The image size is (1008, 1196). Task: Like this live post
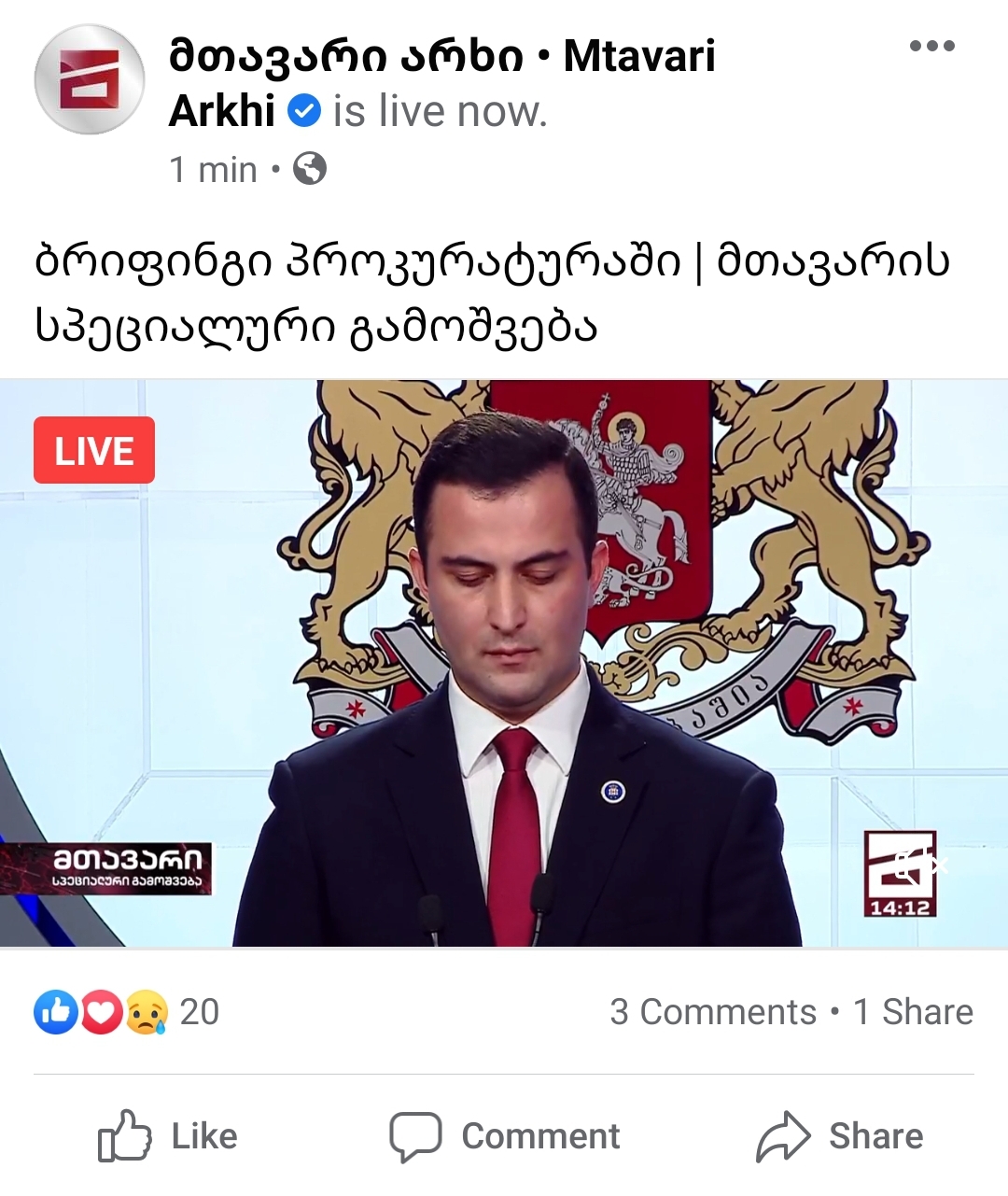point(169,1135)
